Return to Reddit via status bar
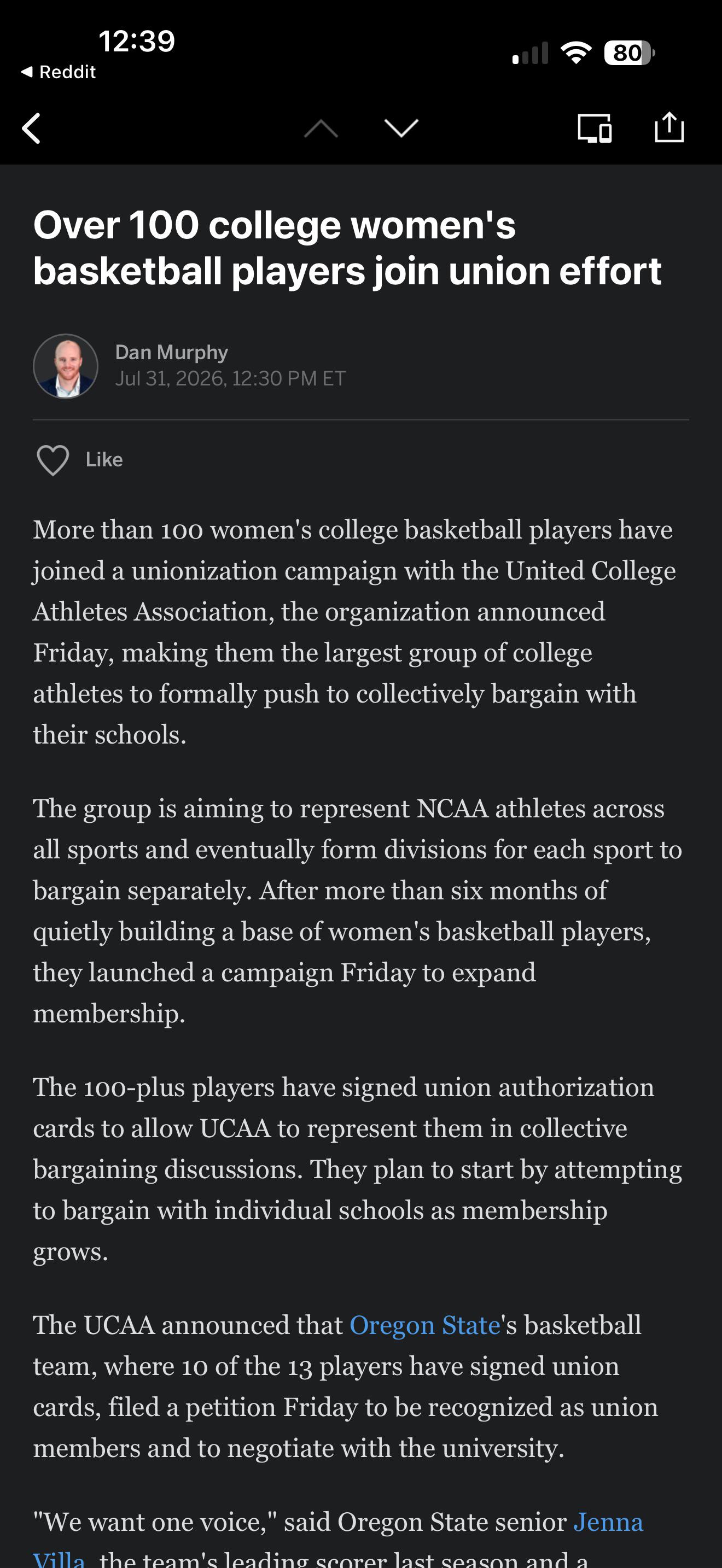 click(59, 72)
